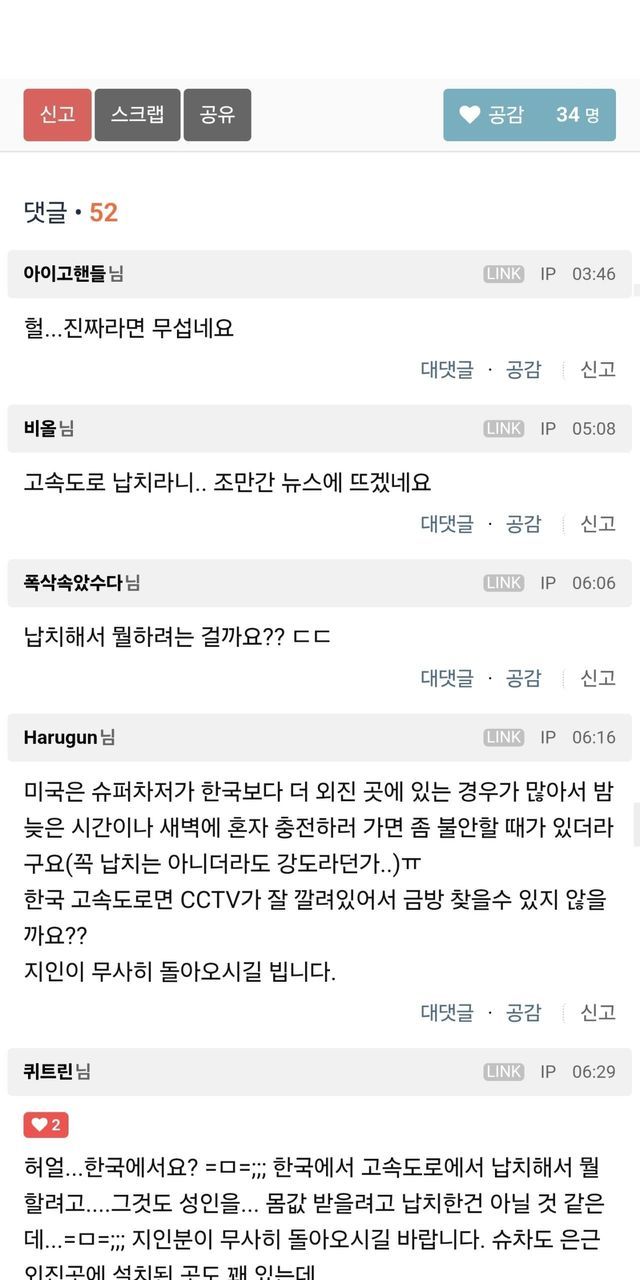
Task: Open LINK badge on 아이고핸들's comment
Action: coord(503,274)
